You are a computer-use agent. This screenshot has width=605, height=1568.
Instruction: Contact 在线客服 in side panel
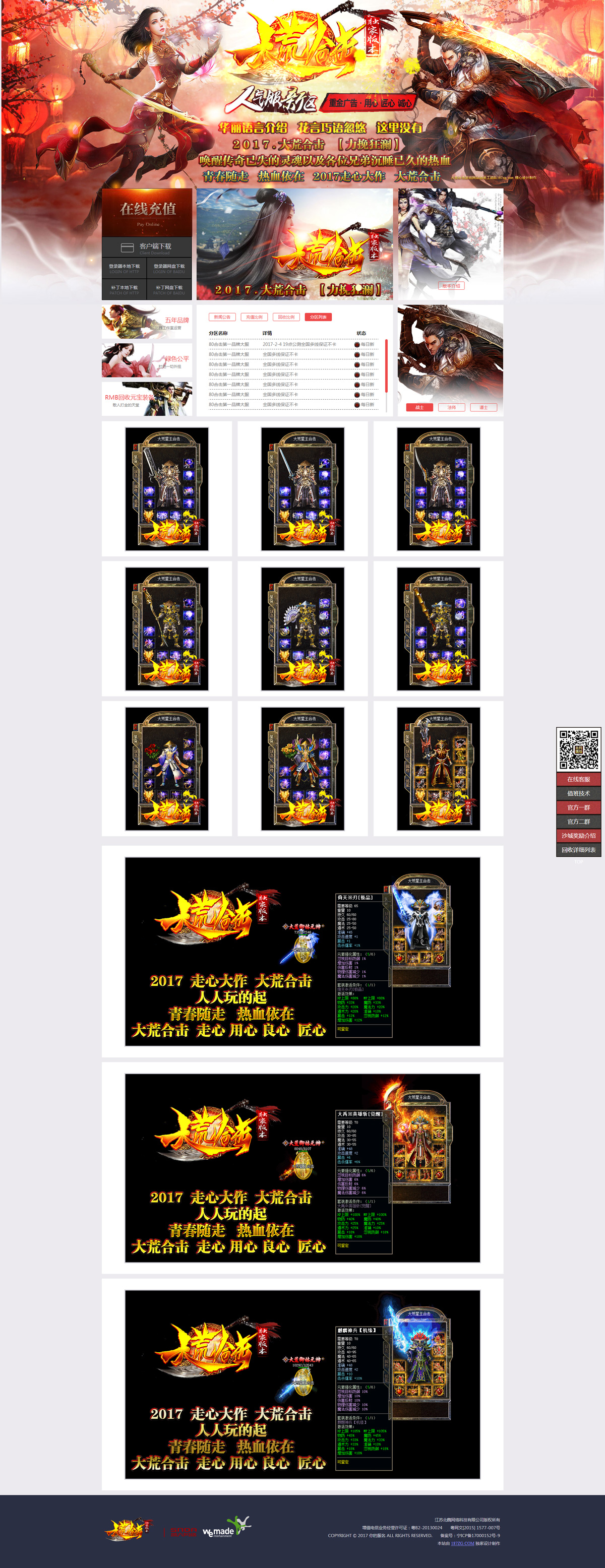(578, 779)
